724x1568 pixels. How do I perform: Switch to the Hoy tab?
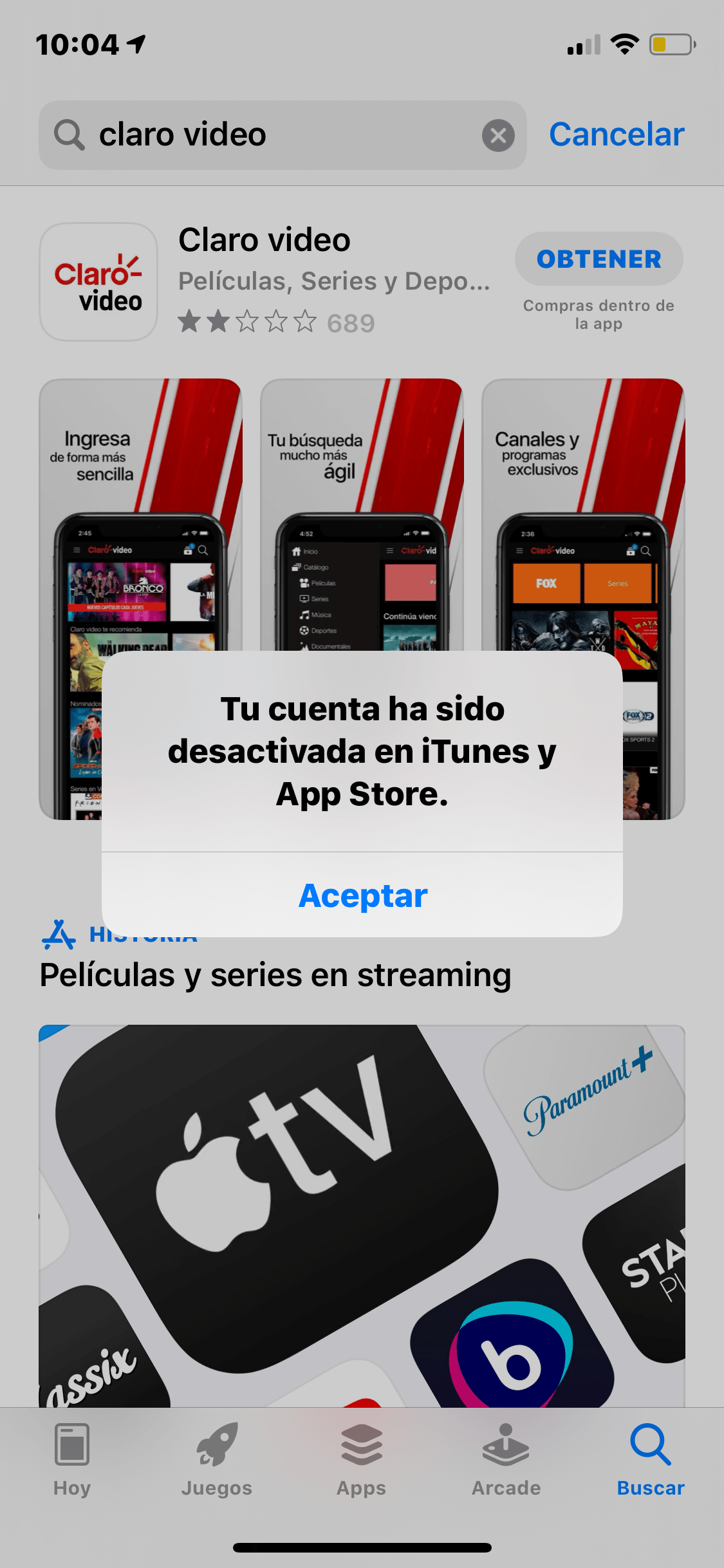pyautogui.click(x=72, y=1460)
